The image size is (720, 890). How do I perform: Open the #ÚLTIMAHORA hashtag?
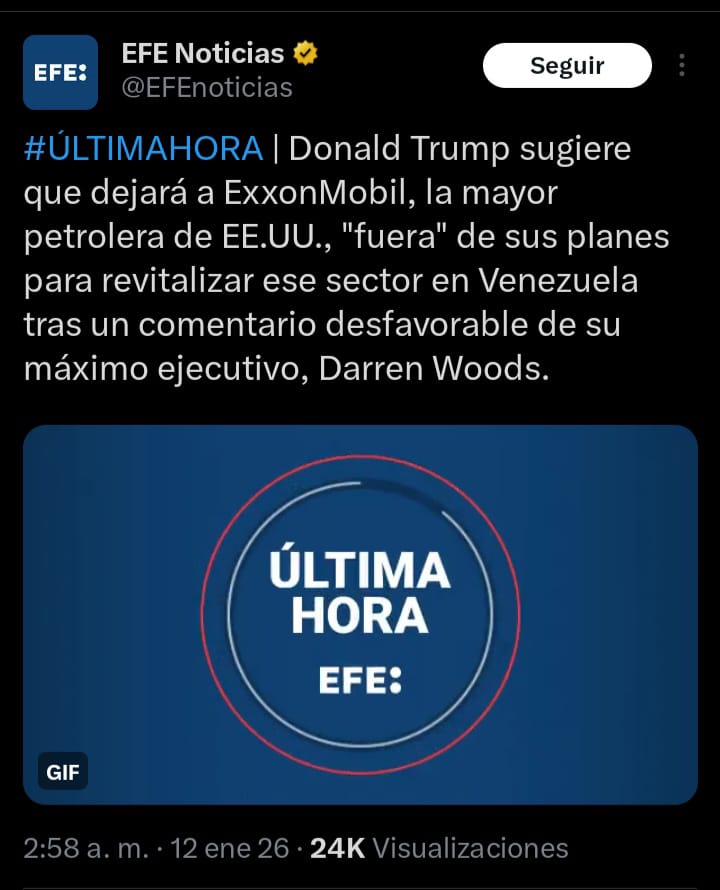143,149
